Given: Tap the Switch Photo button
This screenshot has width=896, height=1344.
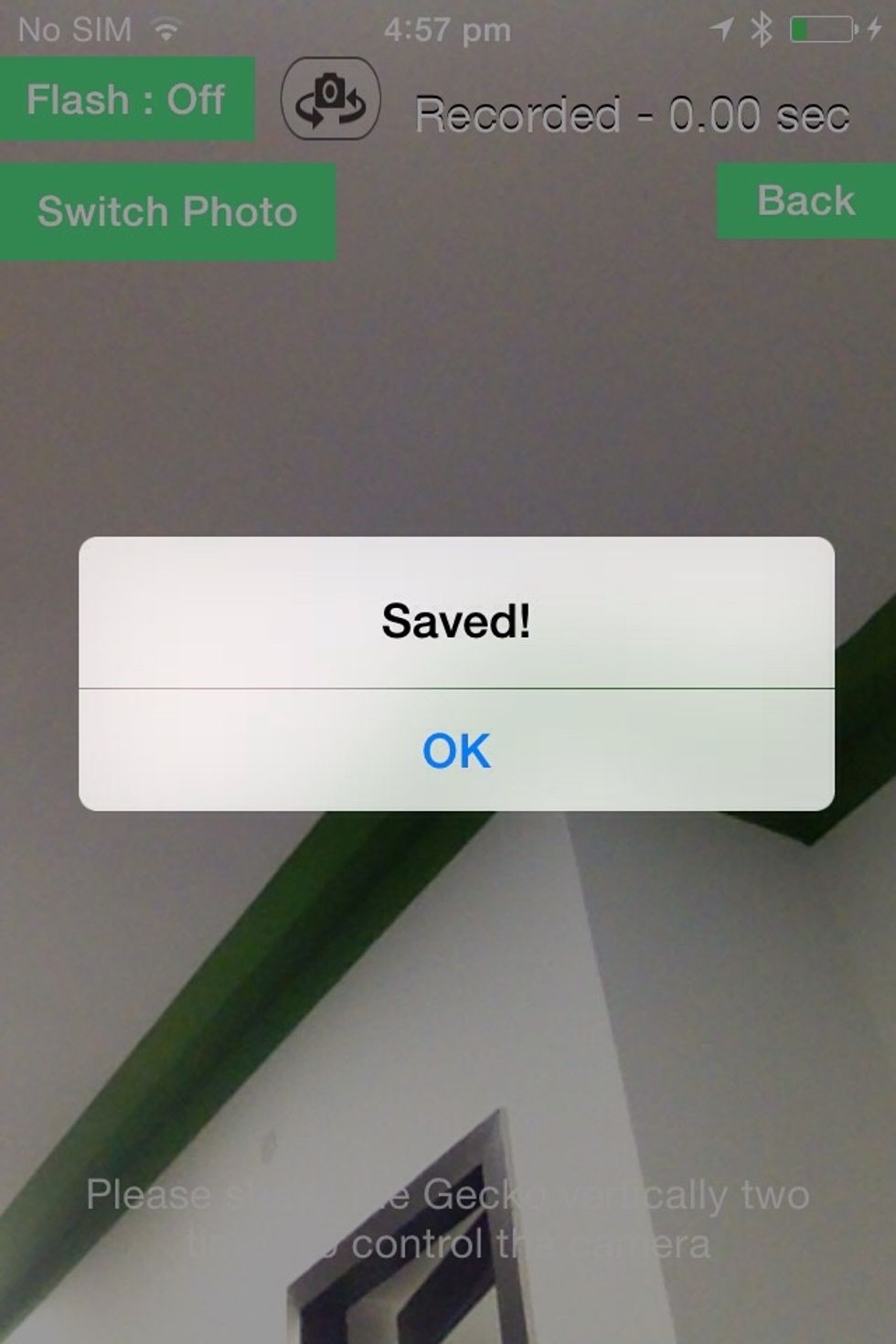Looking at the screenshot, I should [167, 212].
